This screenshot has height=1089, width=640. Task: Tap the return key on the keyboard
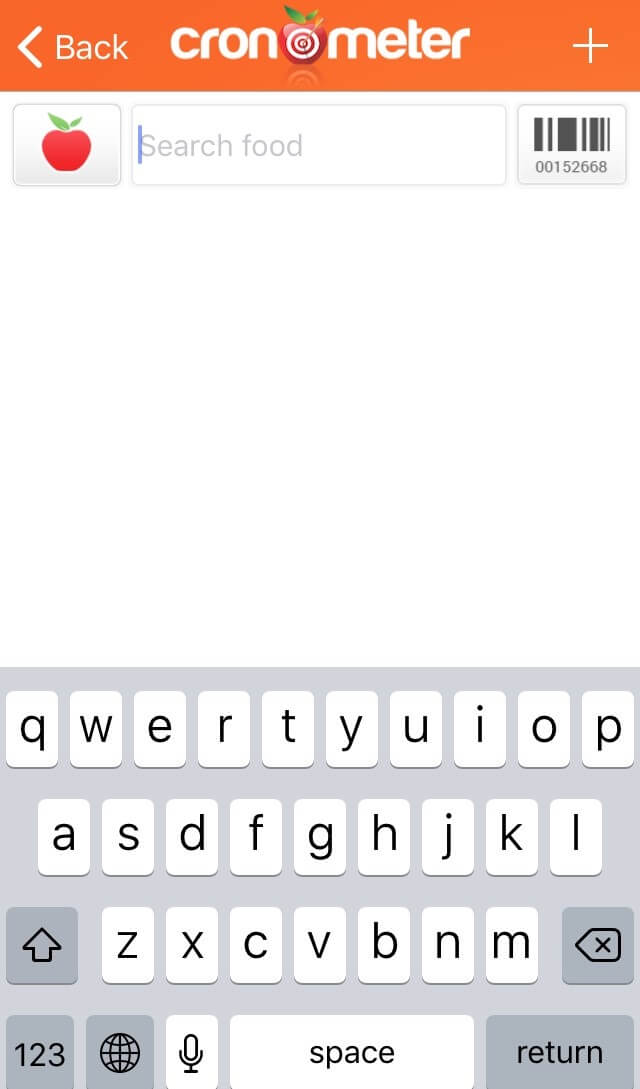pyautogui.click(x=559, y=1052)
